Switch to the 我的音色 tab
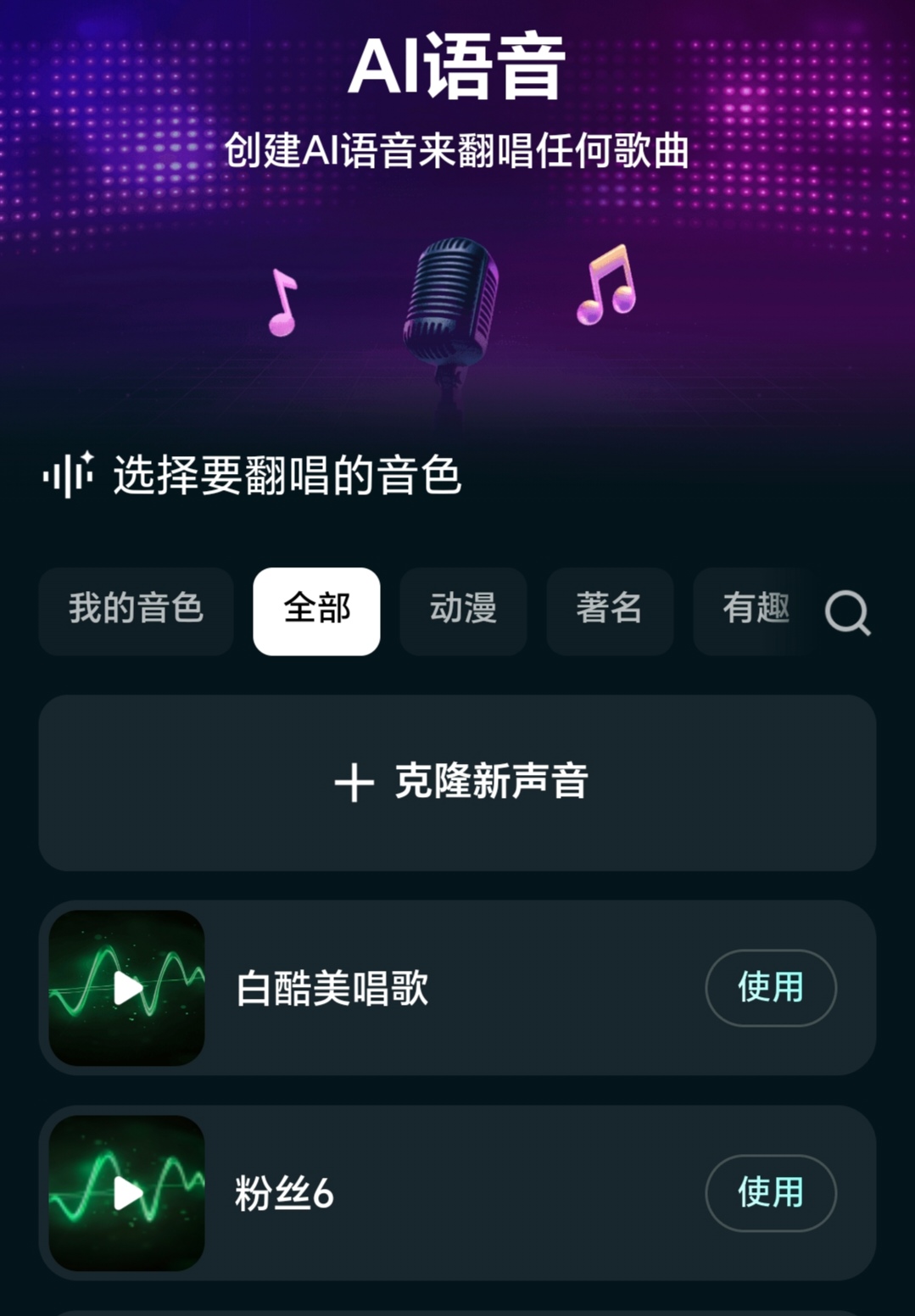 136,611
